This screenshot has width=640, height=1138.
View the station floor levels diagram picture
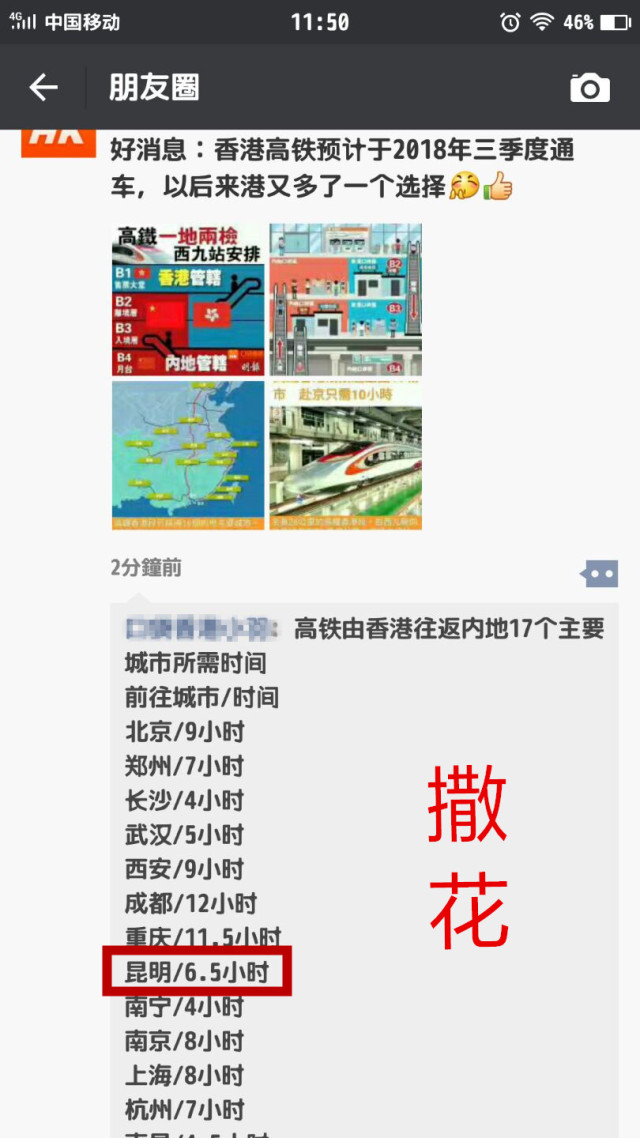pyautogui.click(x=346, y=300)
